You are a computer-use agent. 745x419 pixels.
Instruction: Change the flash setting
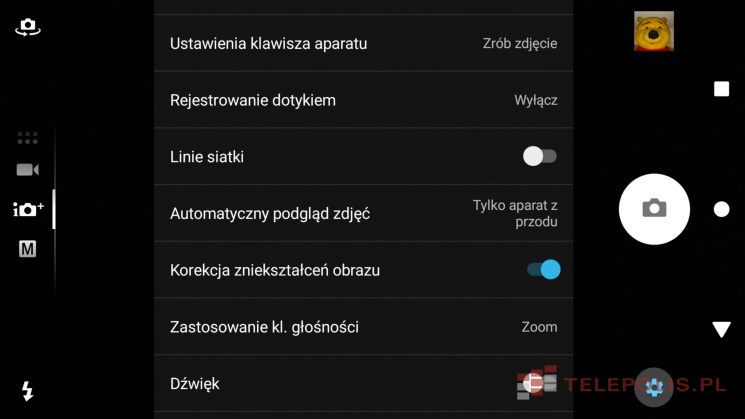(27, 392)
